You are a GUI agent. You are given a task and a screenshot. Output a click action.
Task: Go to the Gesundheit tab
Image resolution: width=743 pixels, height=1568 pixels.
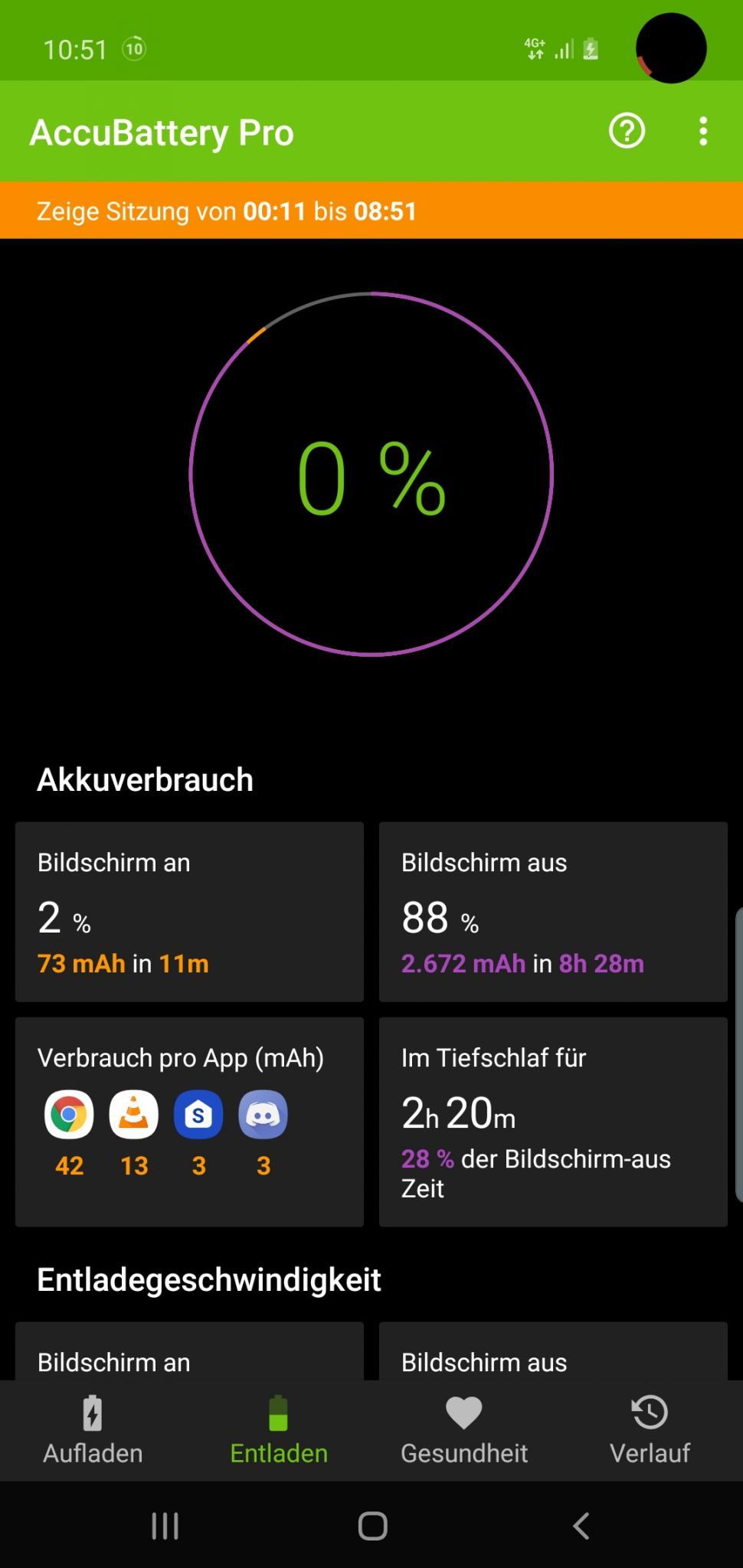click(464, 1430)
